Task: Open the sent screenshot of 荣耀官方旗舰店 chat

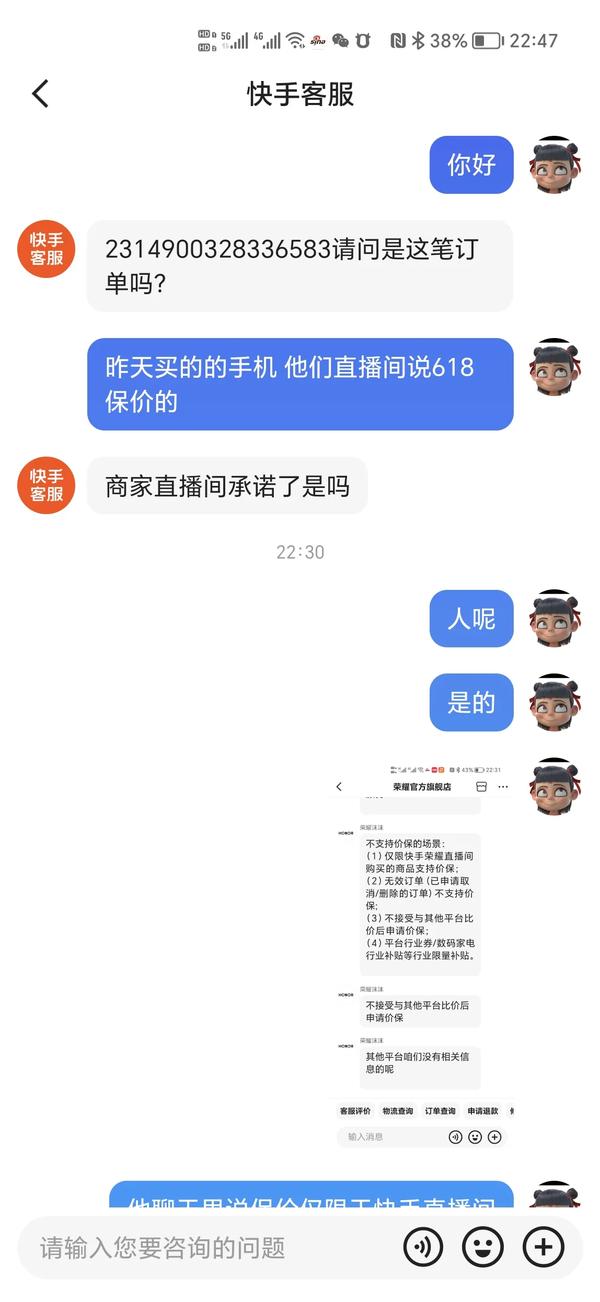Action: point(422,955)
